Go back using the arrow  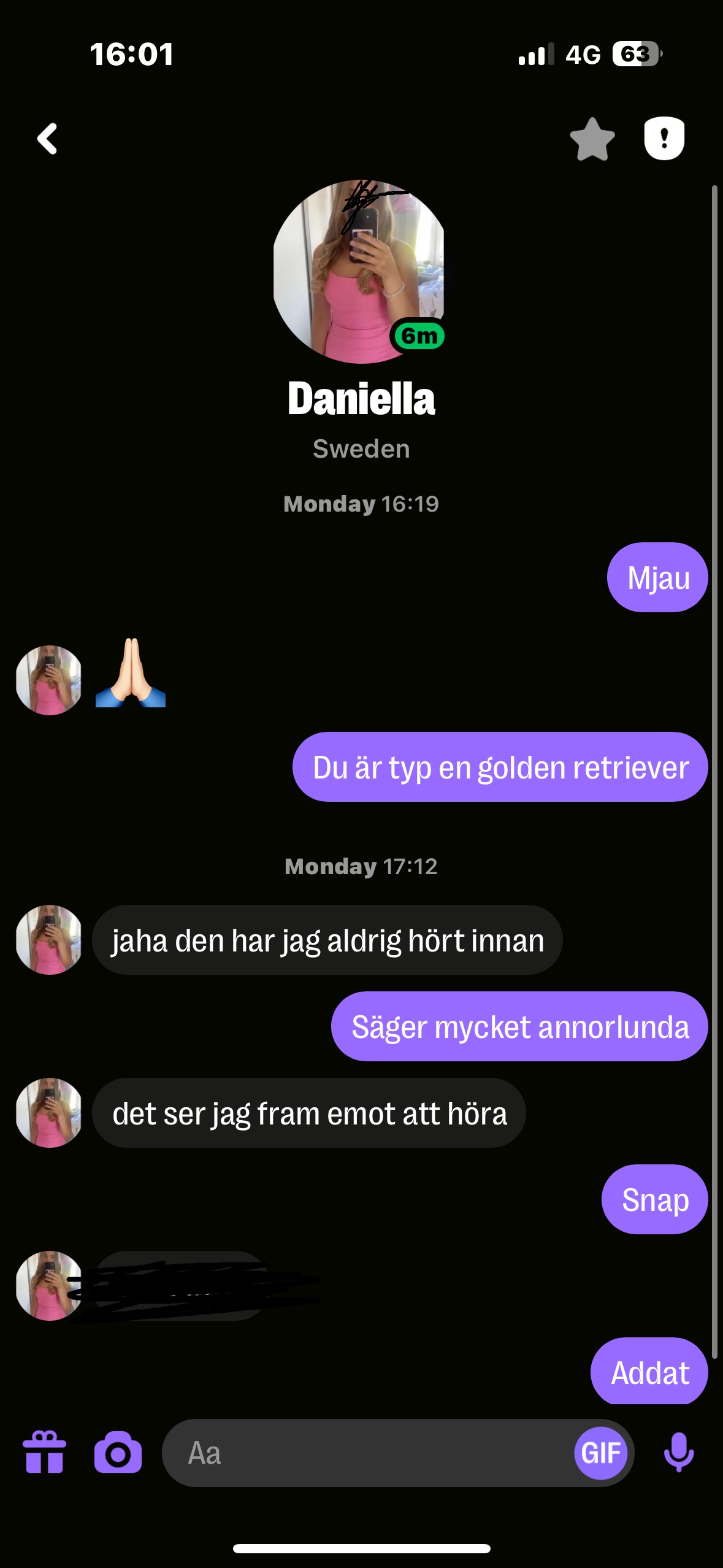coord(47,139)
